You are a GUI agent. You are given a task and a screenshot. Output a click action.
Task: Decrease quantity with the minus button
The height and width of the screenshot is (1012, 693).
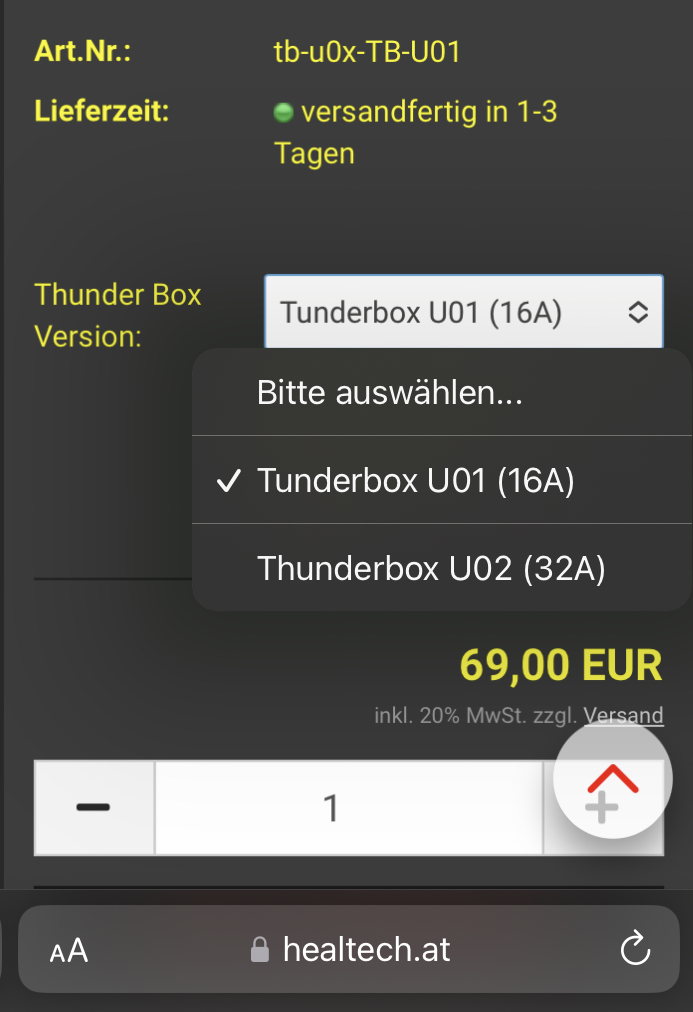[94, 808]
